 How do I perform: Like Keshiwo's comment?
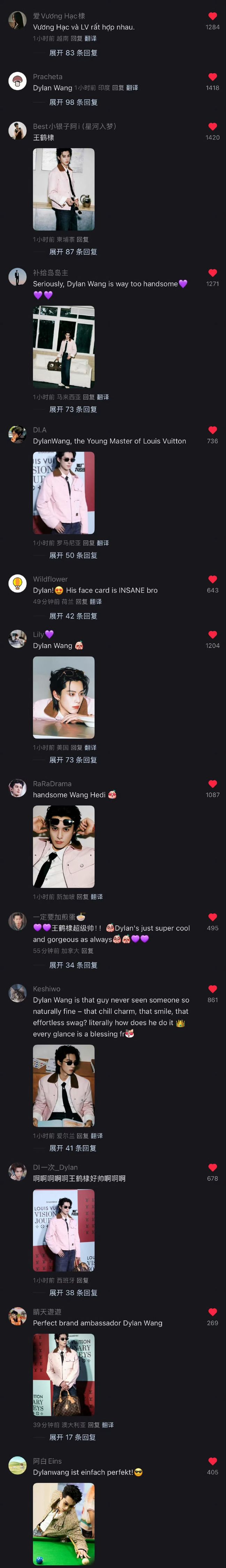click(212, 989)
